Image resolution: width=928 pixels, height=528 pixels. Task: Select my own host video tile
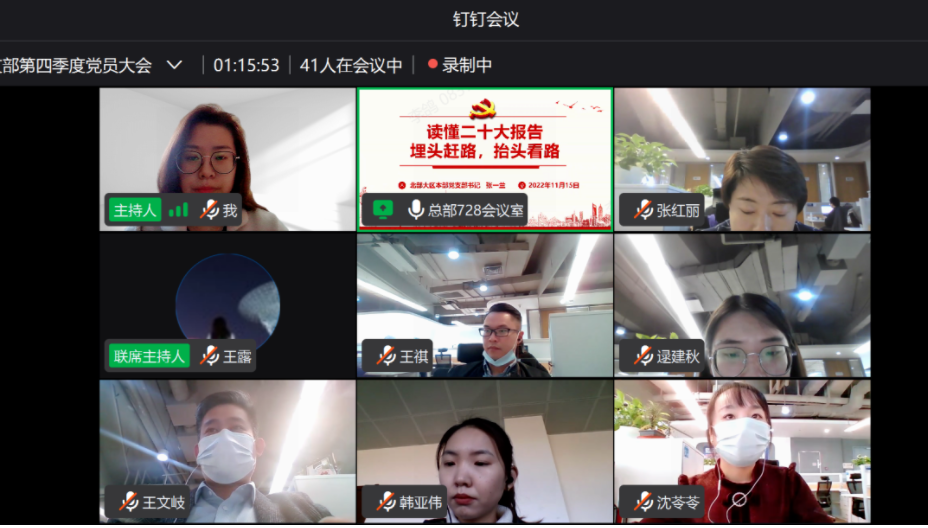click(x=227, y=159)
